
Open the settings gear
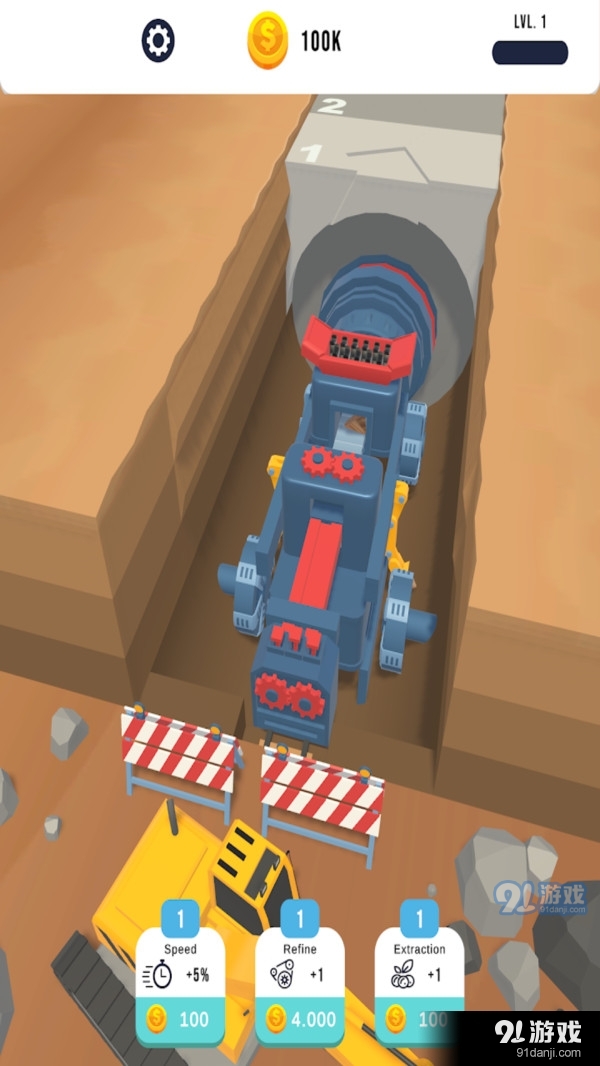pyautogui.click(x=158, y=41)
